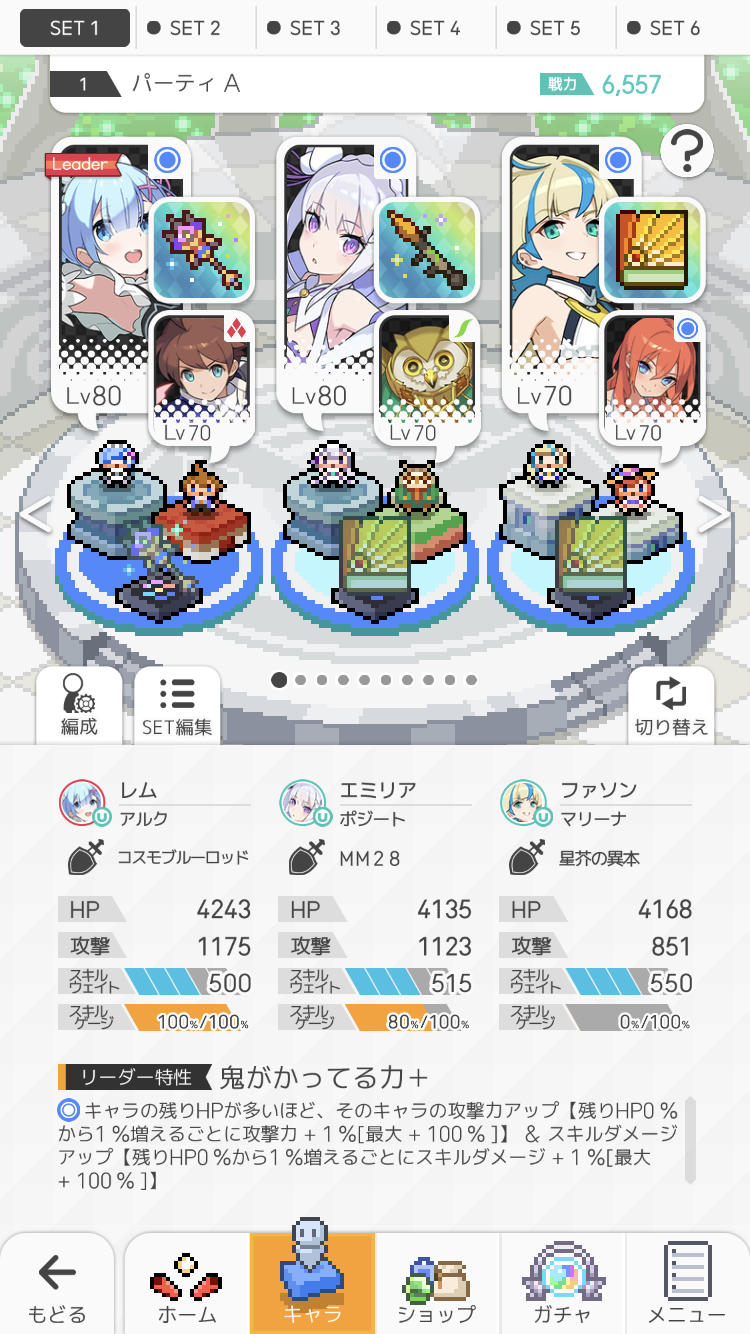Tap the 切り替え switch button
The width and height of the screenshot is (750, 1334).
[671, 705]
